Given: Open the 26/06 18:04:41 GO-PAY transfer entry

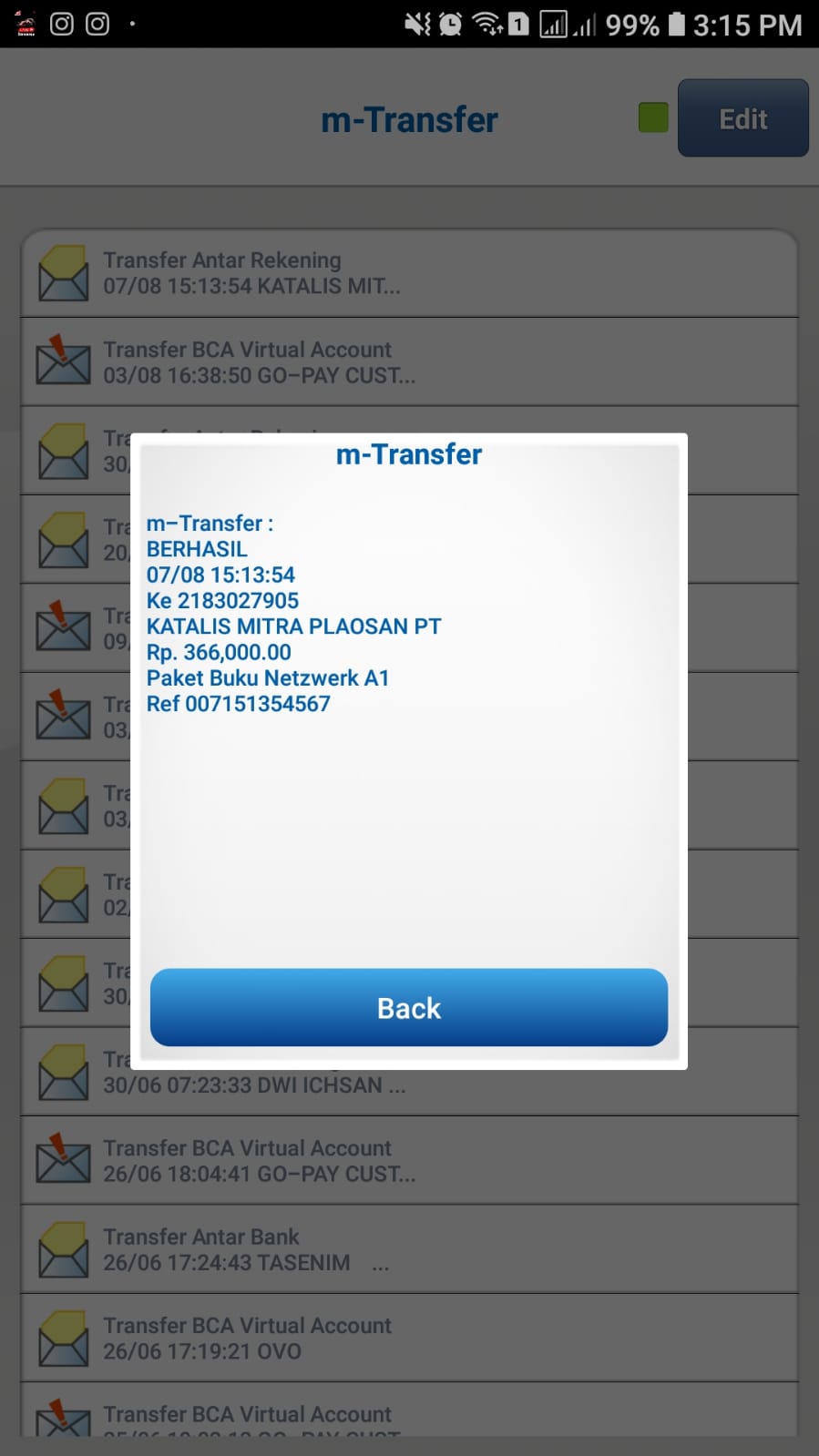Looking at the screenshot, I should click(409, 1161).
